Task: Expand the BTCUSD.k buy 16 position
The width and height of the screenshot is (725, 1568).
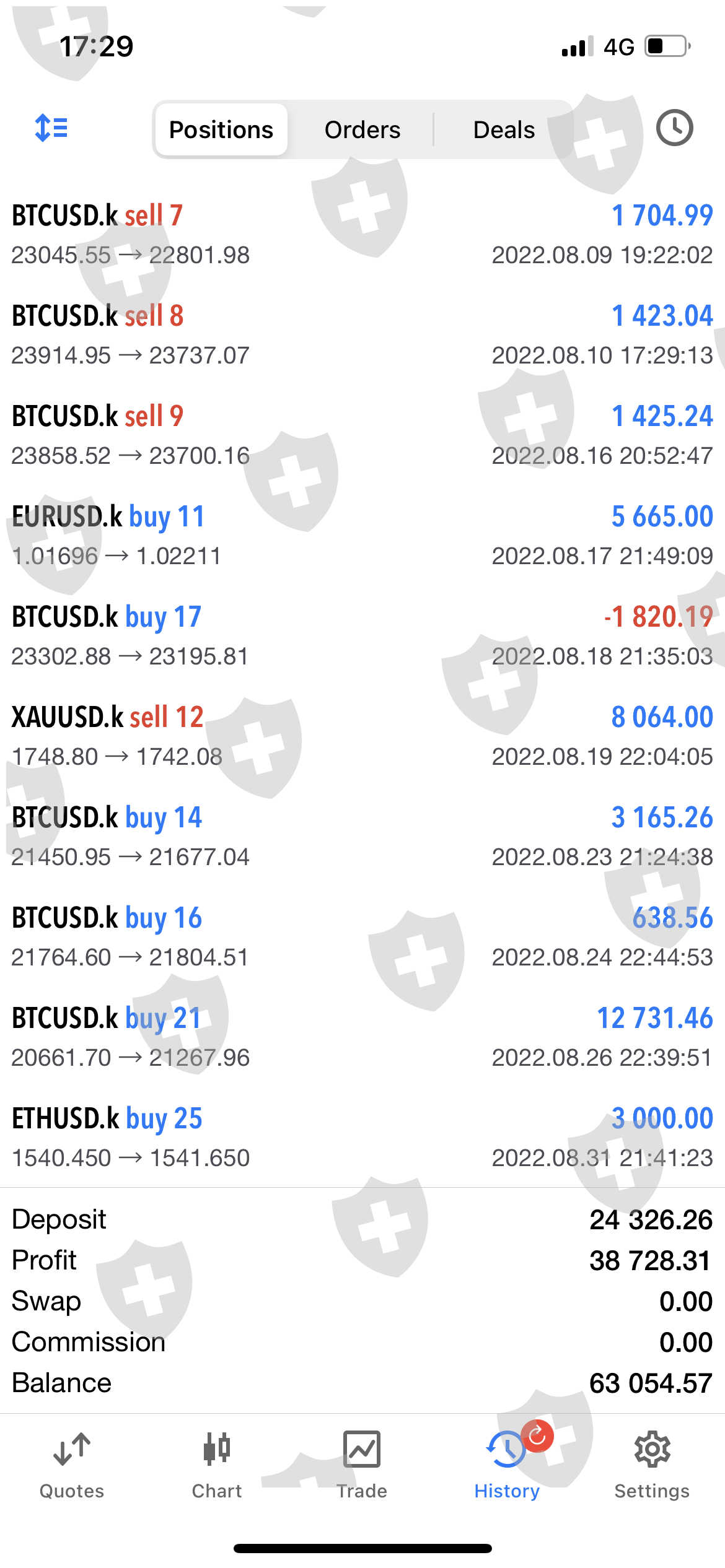Action: [x=362, y=937]
